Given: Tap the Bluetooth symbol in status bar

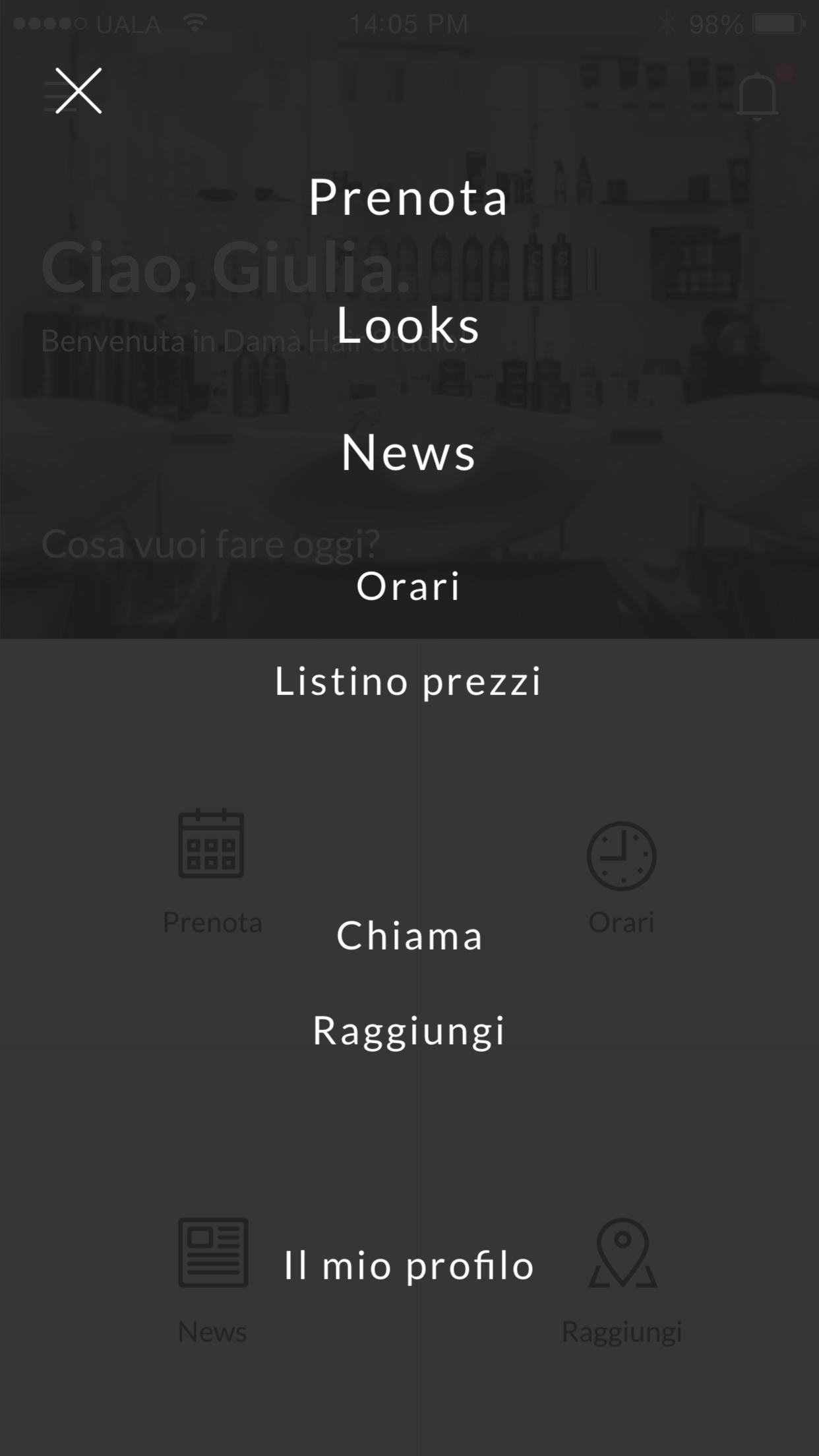Looking at the screenshot, I should tap(667, 22).
